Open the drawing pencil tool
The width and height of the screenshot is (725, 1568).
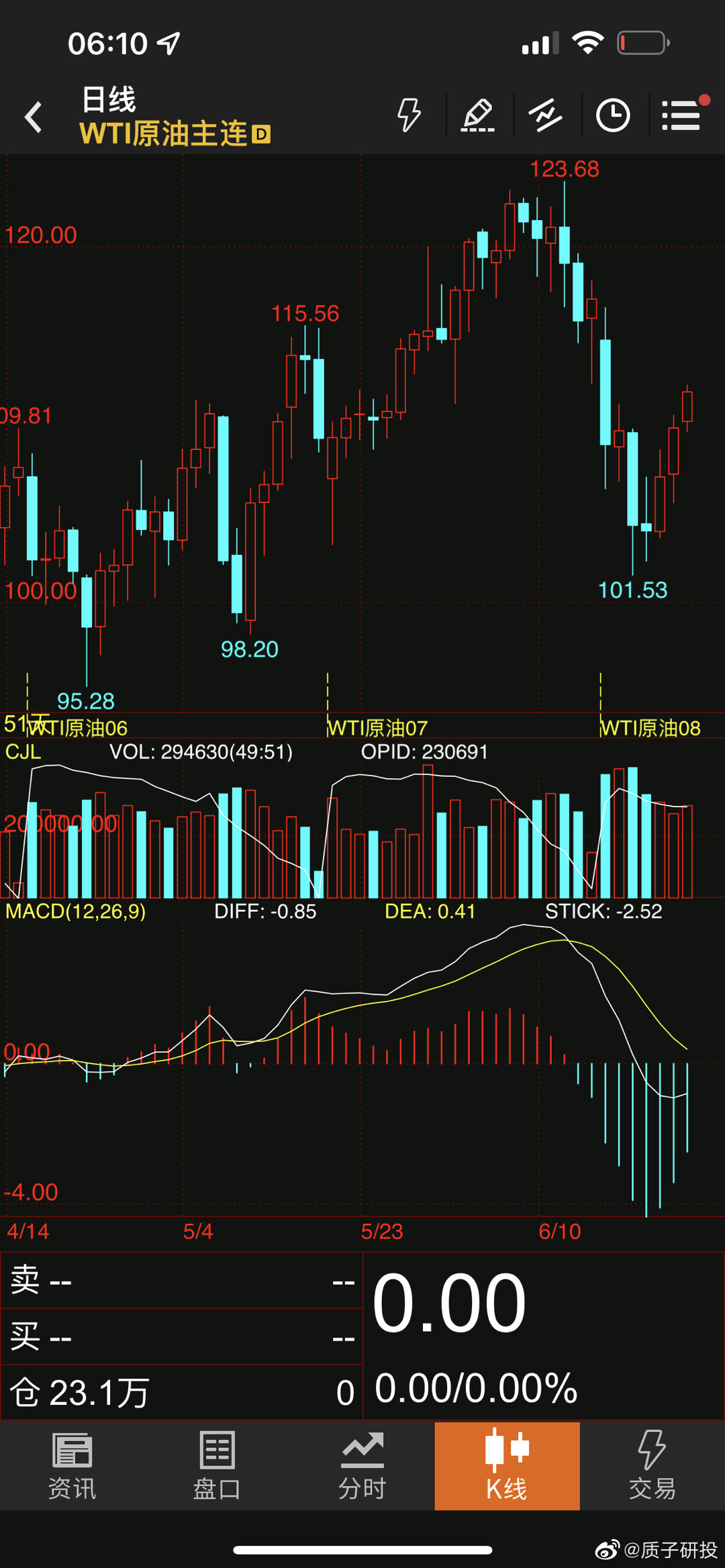point(478,115)
